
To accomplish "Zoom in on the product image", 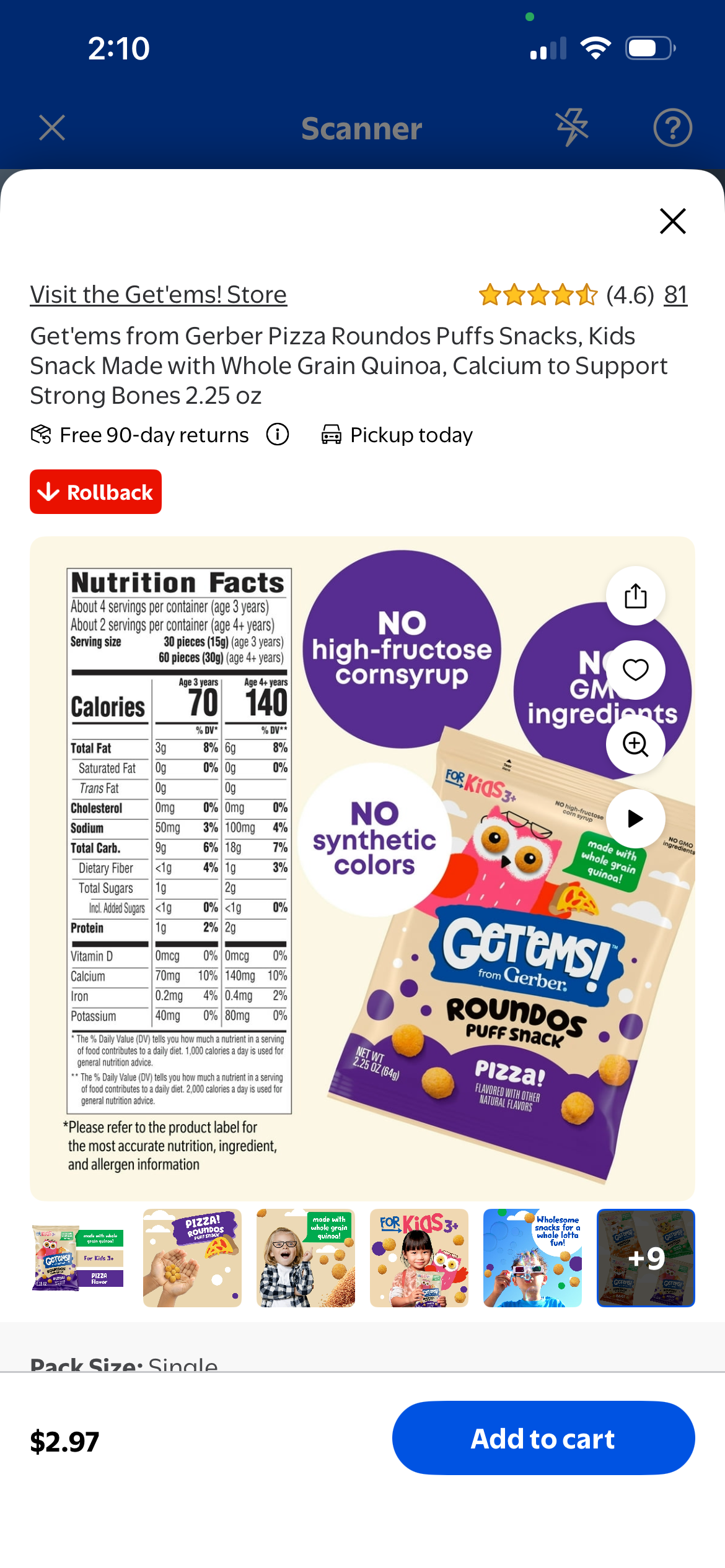I will pyautogui.click(x=635, y=744).
